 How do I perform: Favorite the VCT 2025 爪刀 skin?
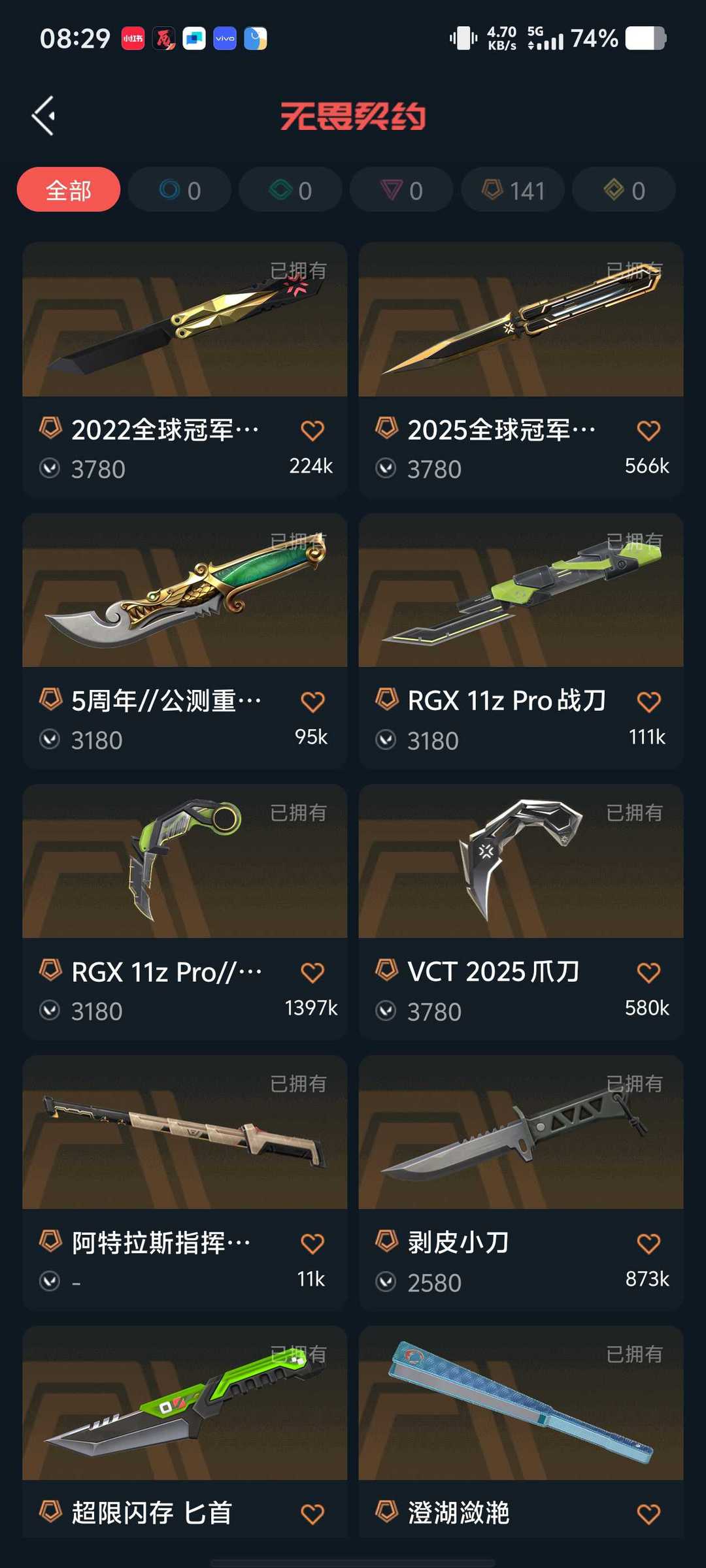pyautogui.click(x=648, y=973)
